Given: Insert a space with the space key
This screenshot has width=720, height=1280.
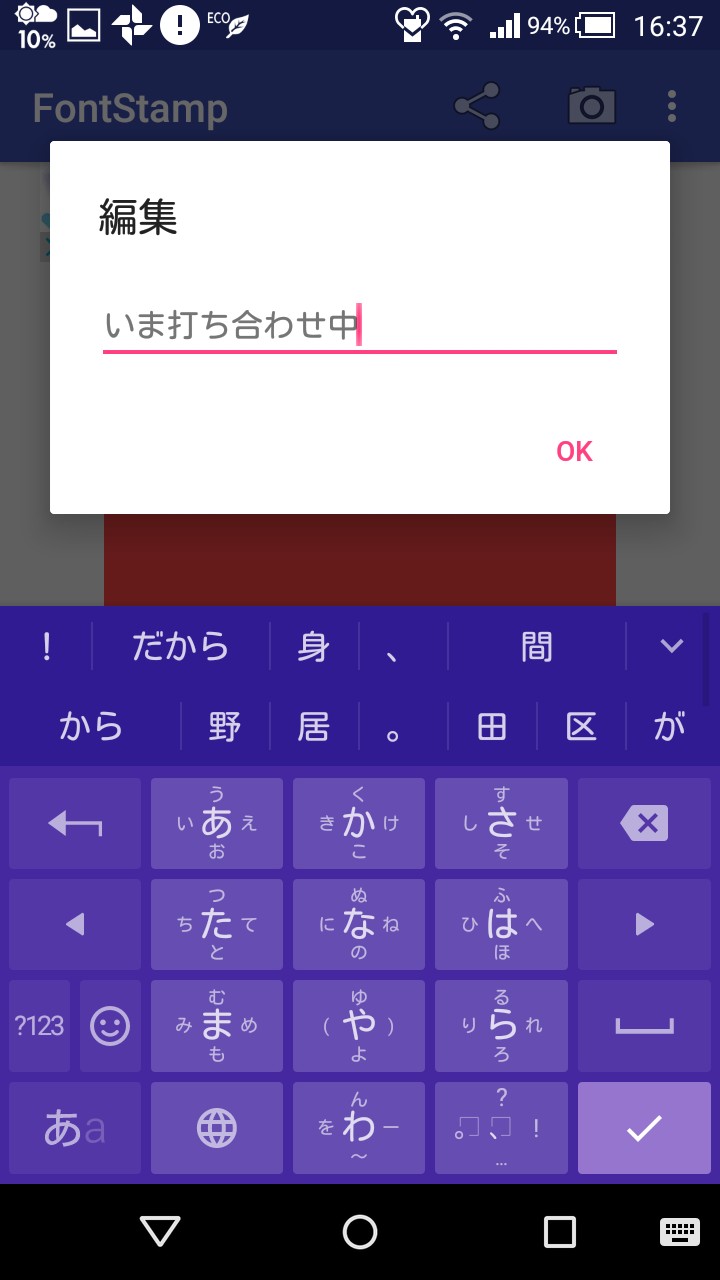Looking at the screenshot, I should click(644, 1026).
